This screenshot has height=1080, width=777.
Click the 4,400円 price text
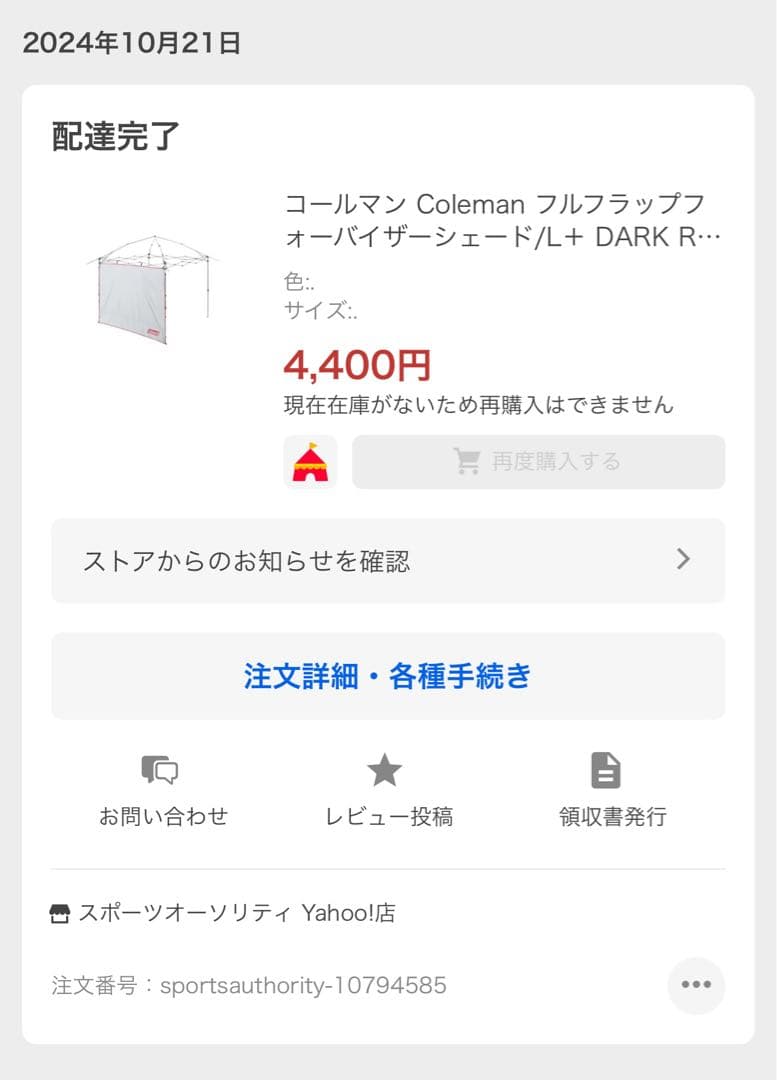355,364
